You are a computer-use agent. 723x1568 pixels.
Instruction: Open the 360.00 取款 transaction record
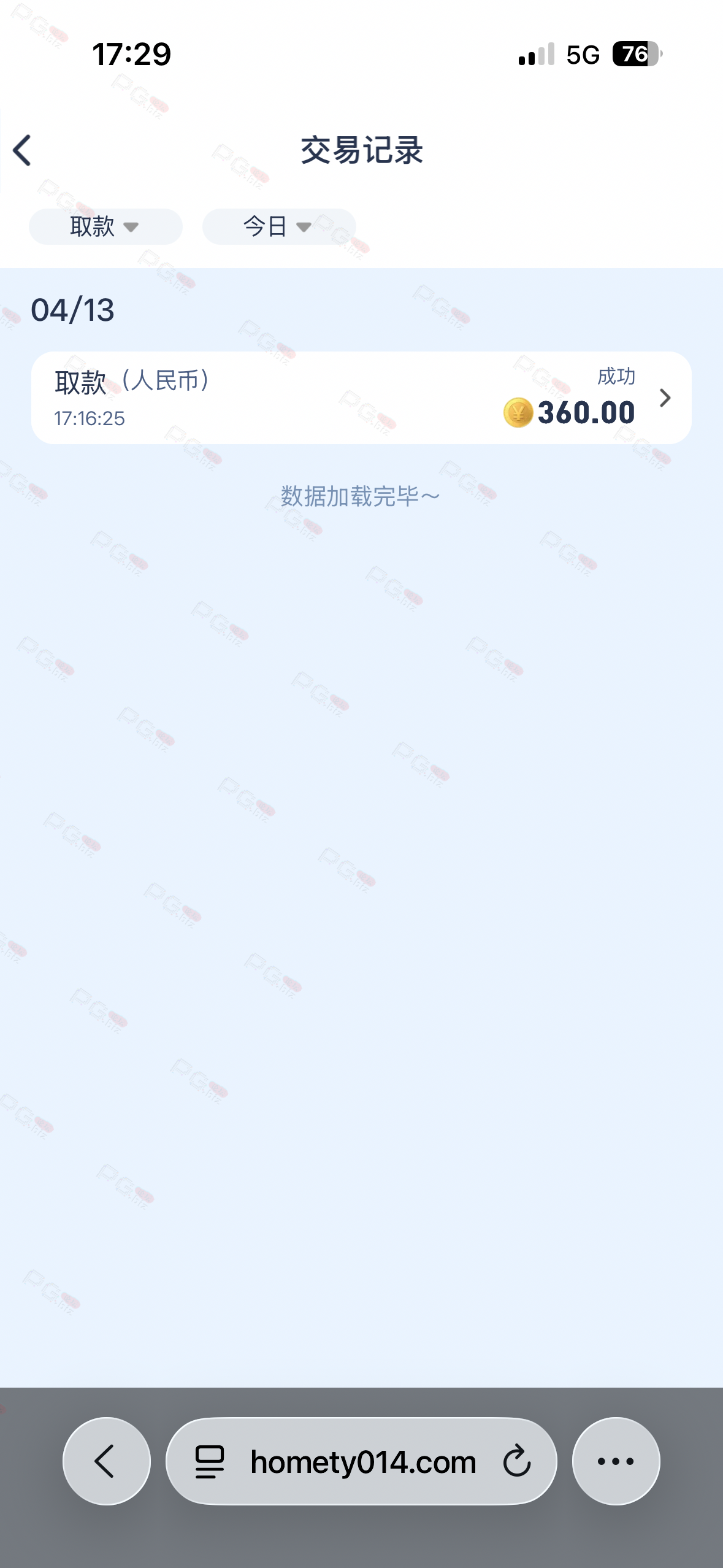pos(361,398)
